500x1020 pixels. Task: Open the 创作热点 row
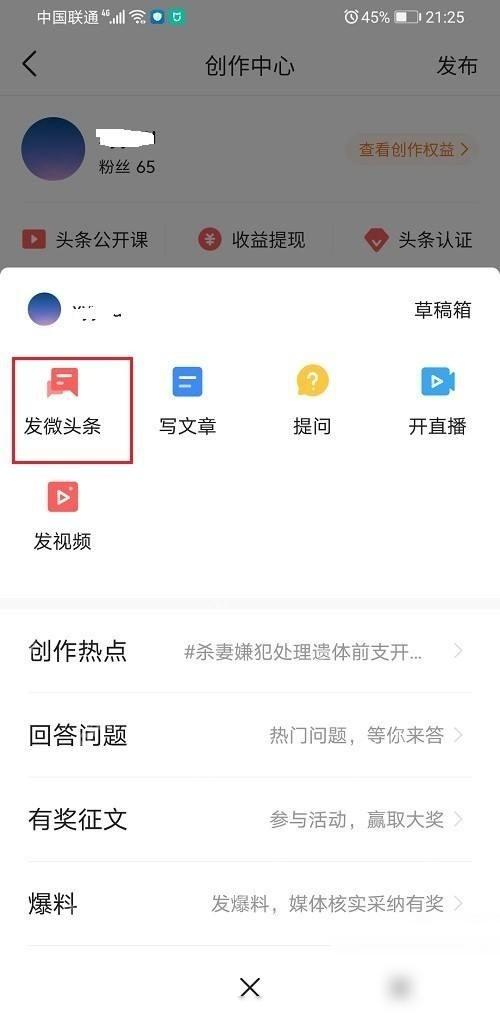[x=250, y=651]
